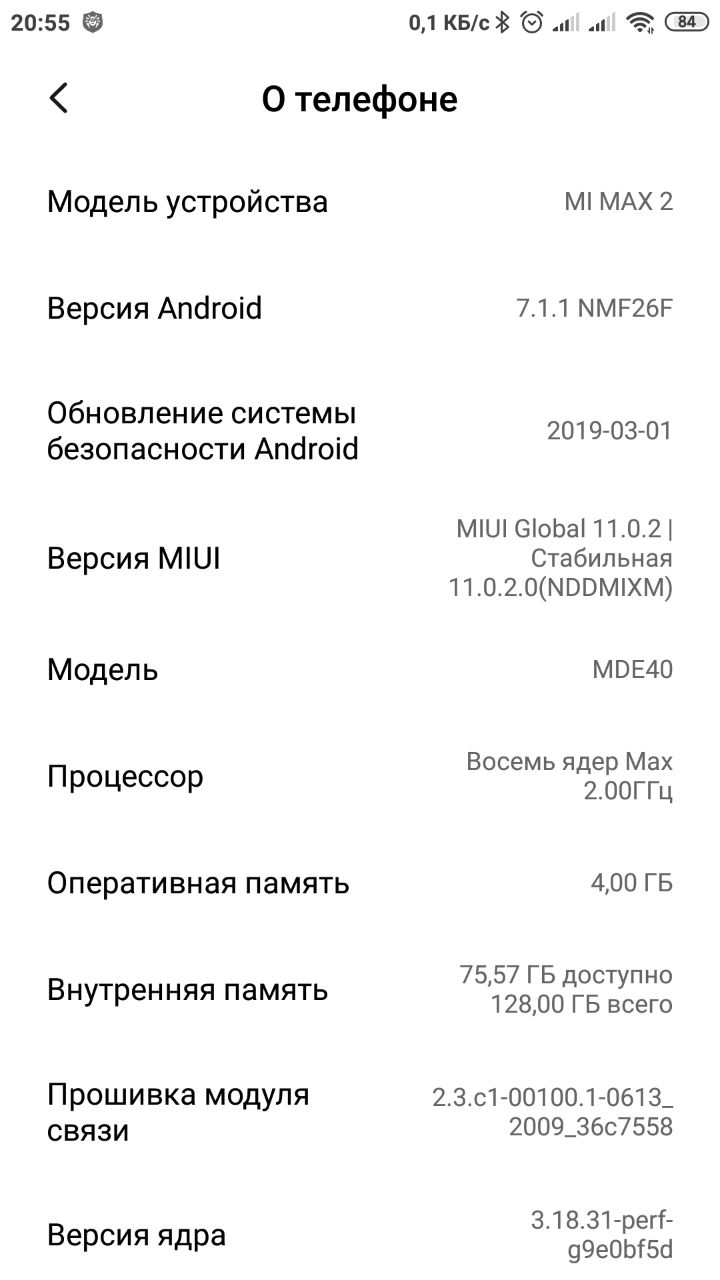This screenshot has height=1280, width=720.
Task: Open the Внутренняя память row
Action: click(360, 990)
